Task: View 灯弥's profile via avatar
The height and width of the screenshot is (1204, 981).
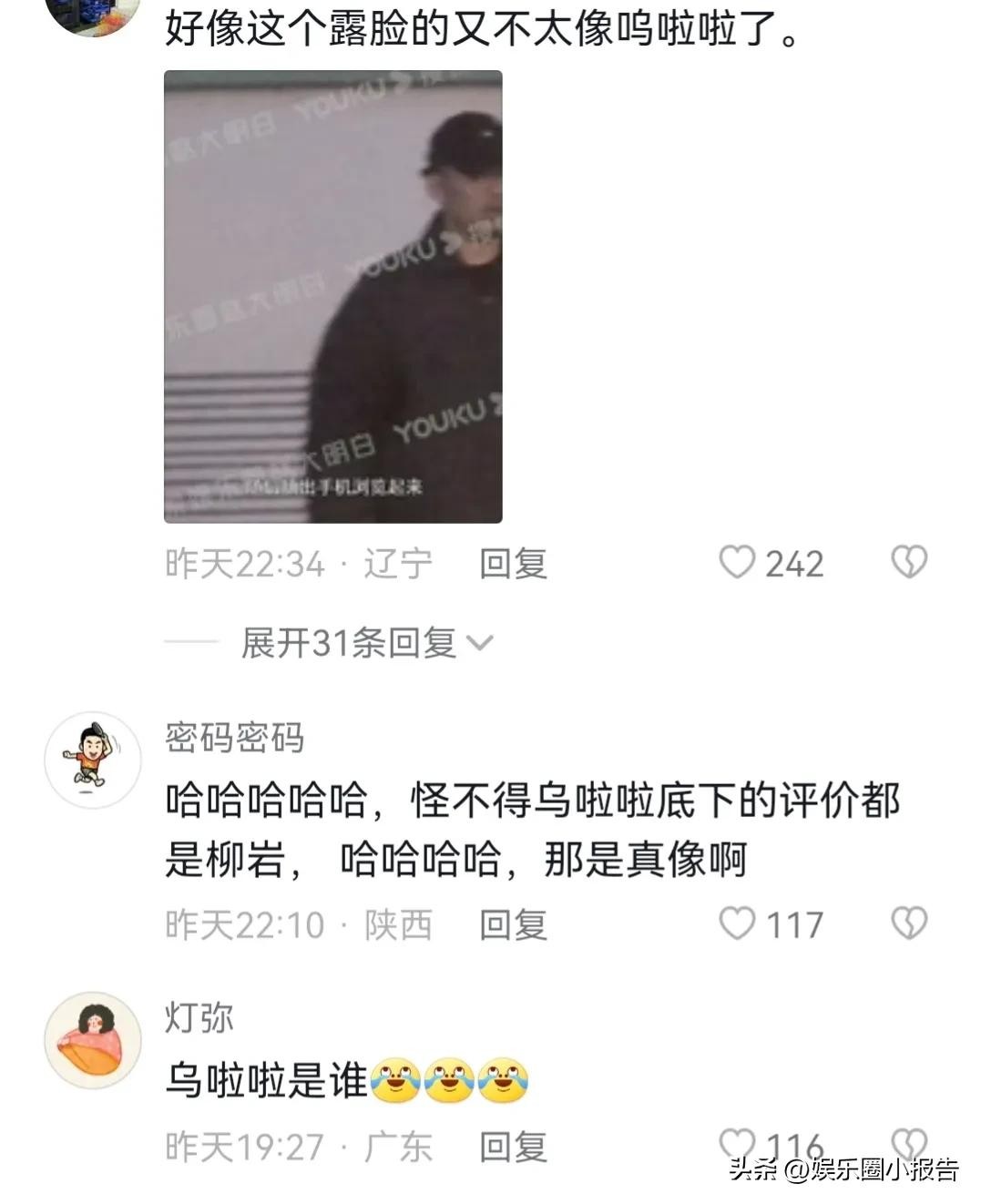Action: pos(93,1039)
